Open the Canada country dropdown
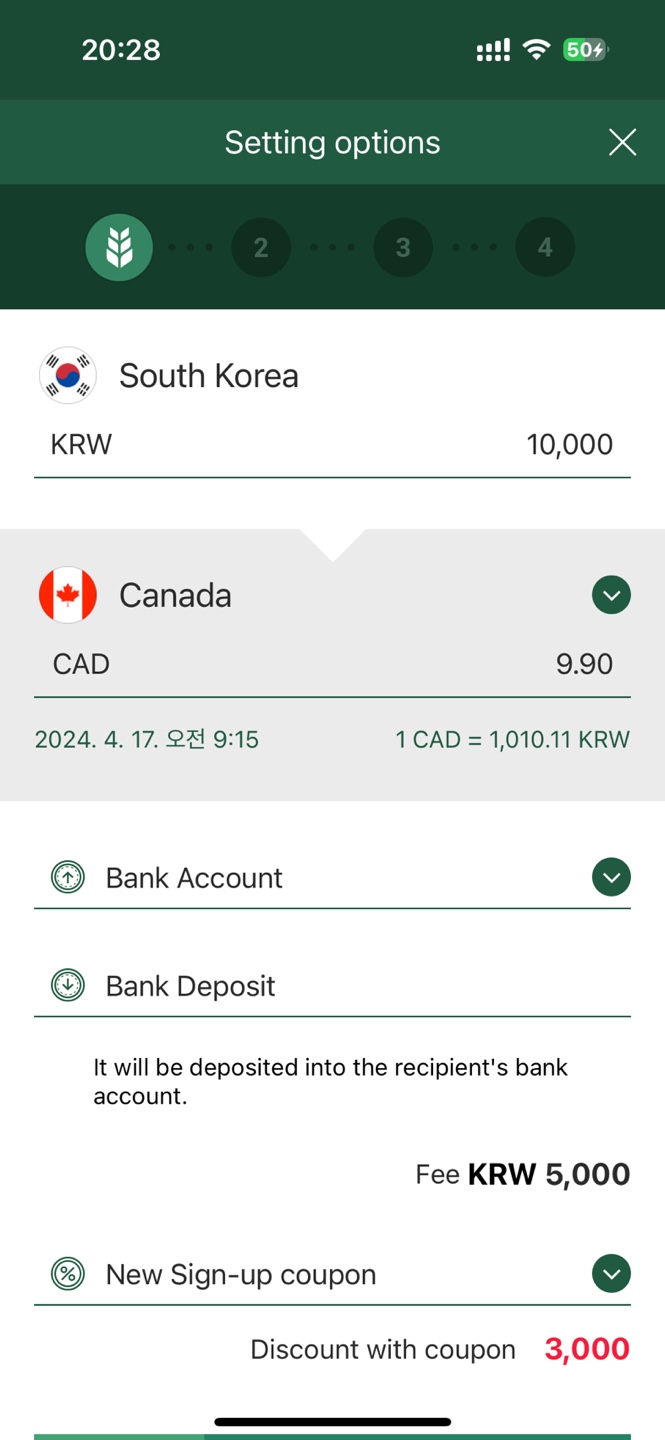 click(611, 595)
